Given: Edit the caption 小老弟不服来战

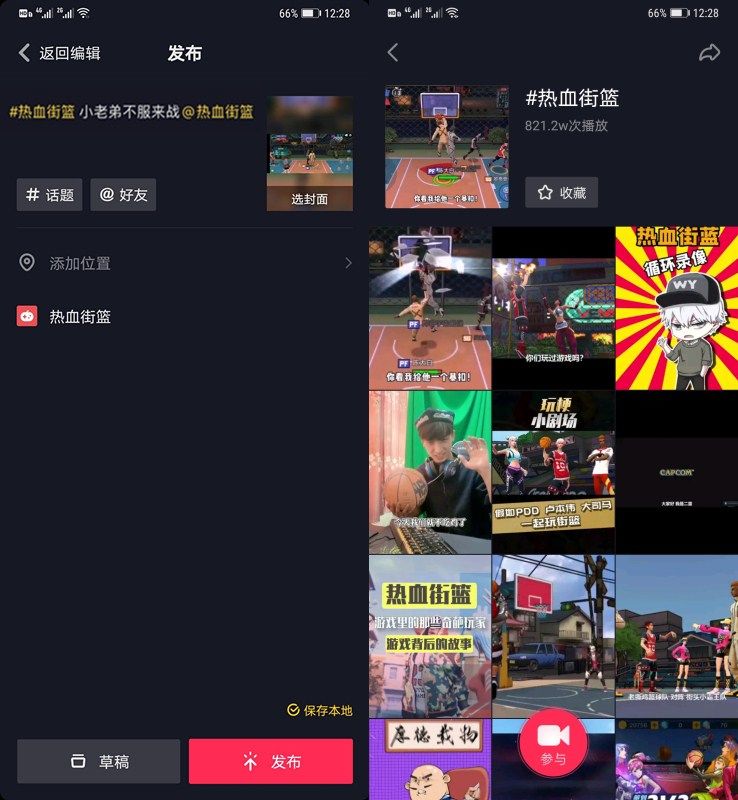Looking at the screenshot, I should tap(130, 112).
